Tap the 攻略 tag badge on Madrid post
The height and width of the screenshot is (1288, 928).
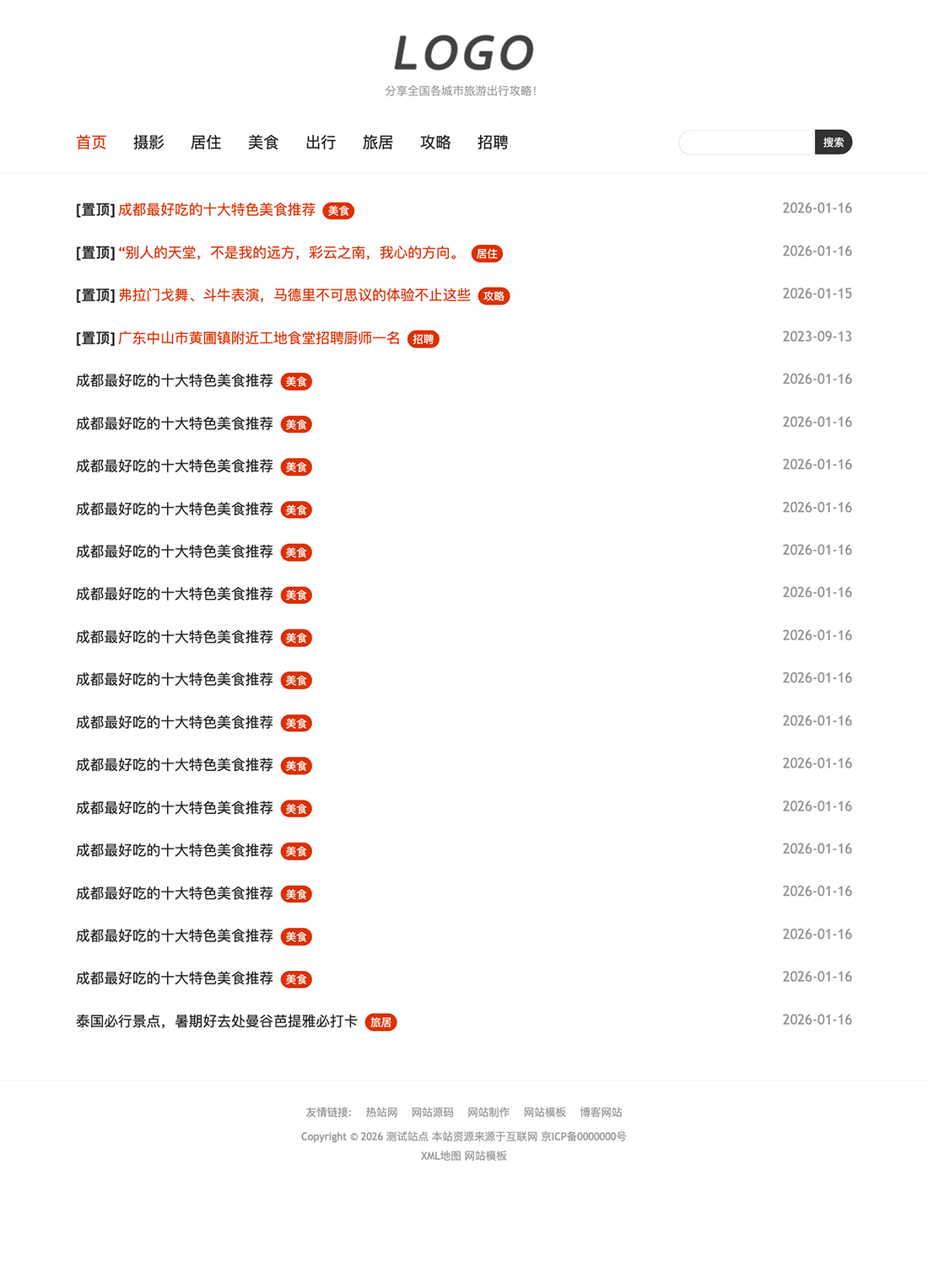494,296
